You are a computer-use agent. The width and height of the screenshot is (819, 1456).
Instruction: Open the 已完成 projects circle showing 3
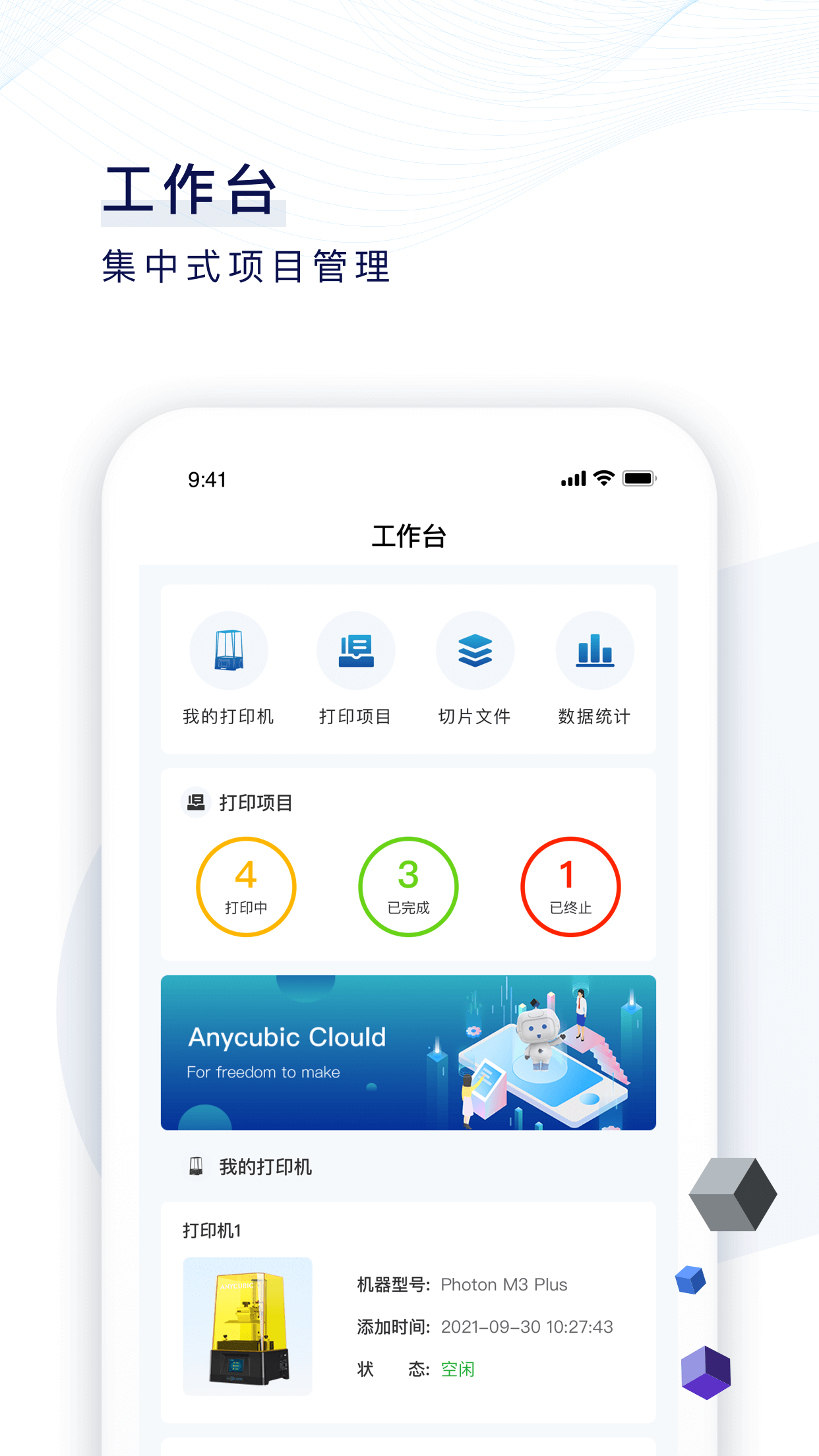408,886
